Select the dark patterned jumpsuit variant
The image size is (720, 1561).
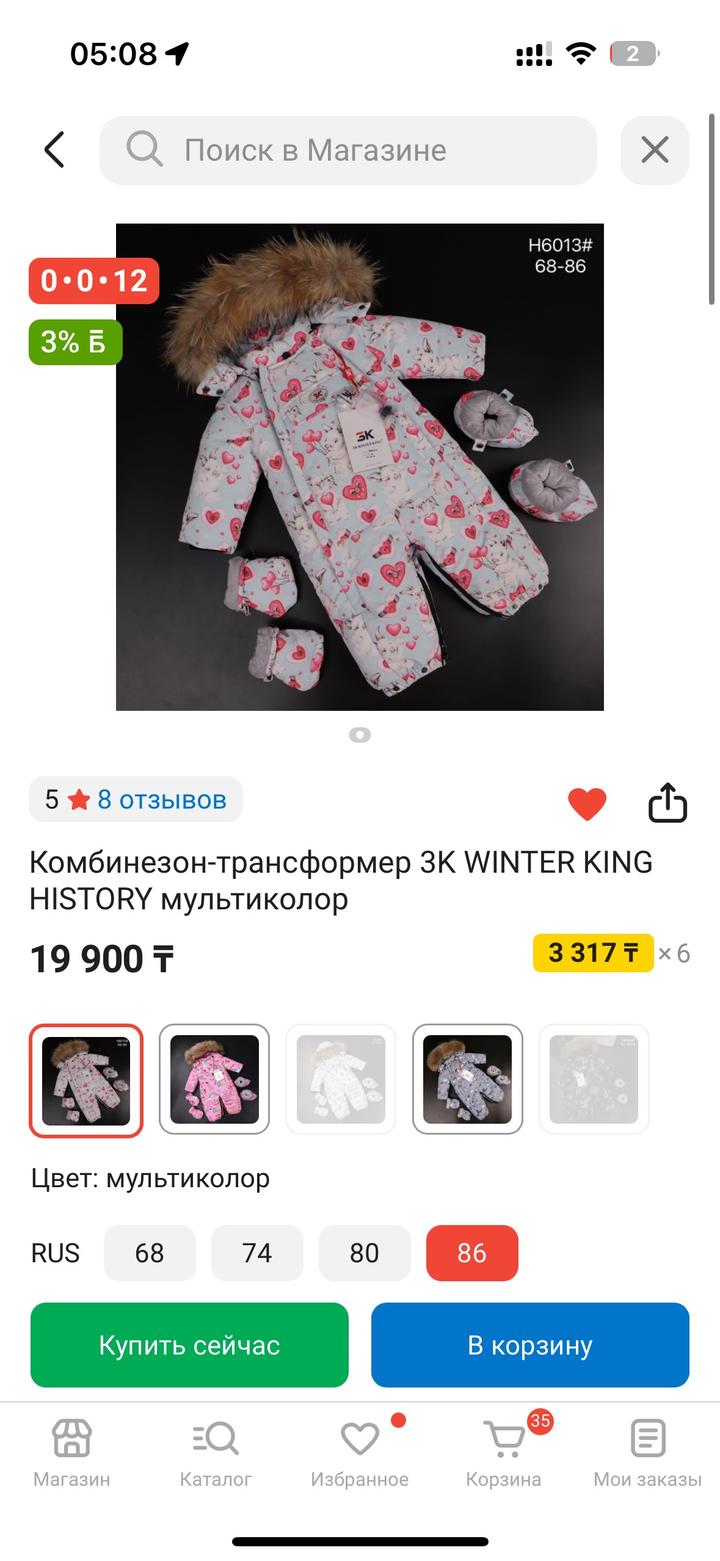click(x=467, y=1080)
